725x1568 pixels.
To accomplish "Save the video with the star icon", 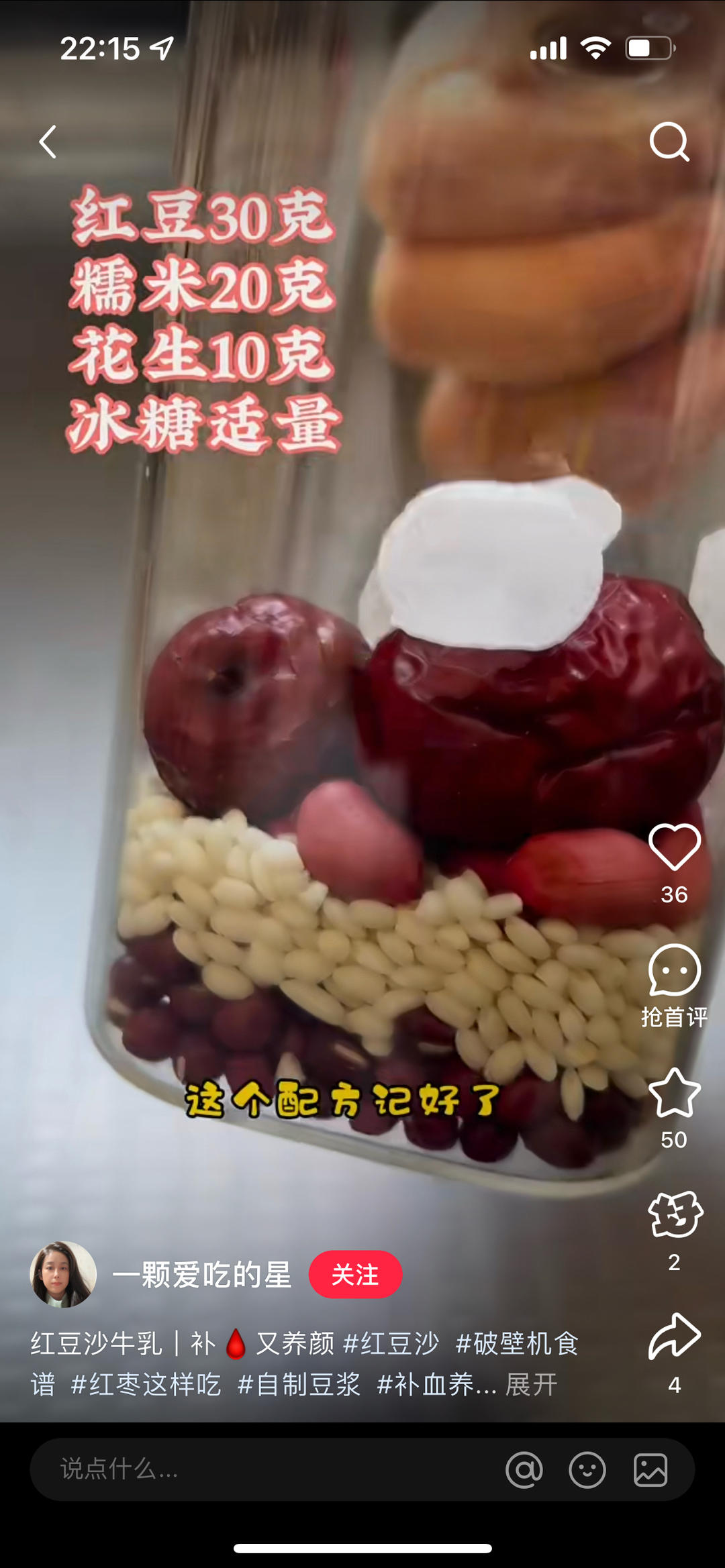I will (674, 1094).
